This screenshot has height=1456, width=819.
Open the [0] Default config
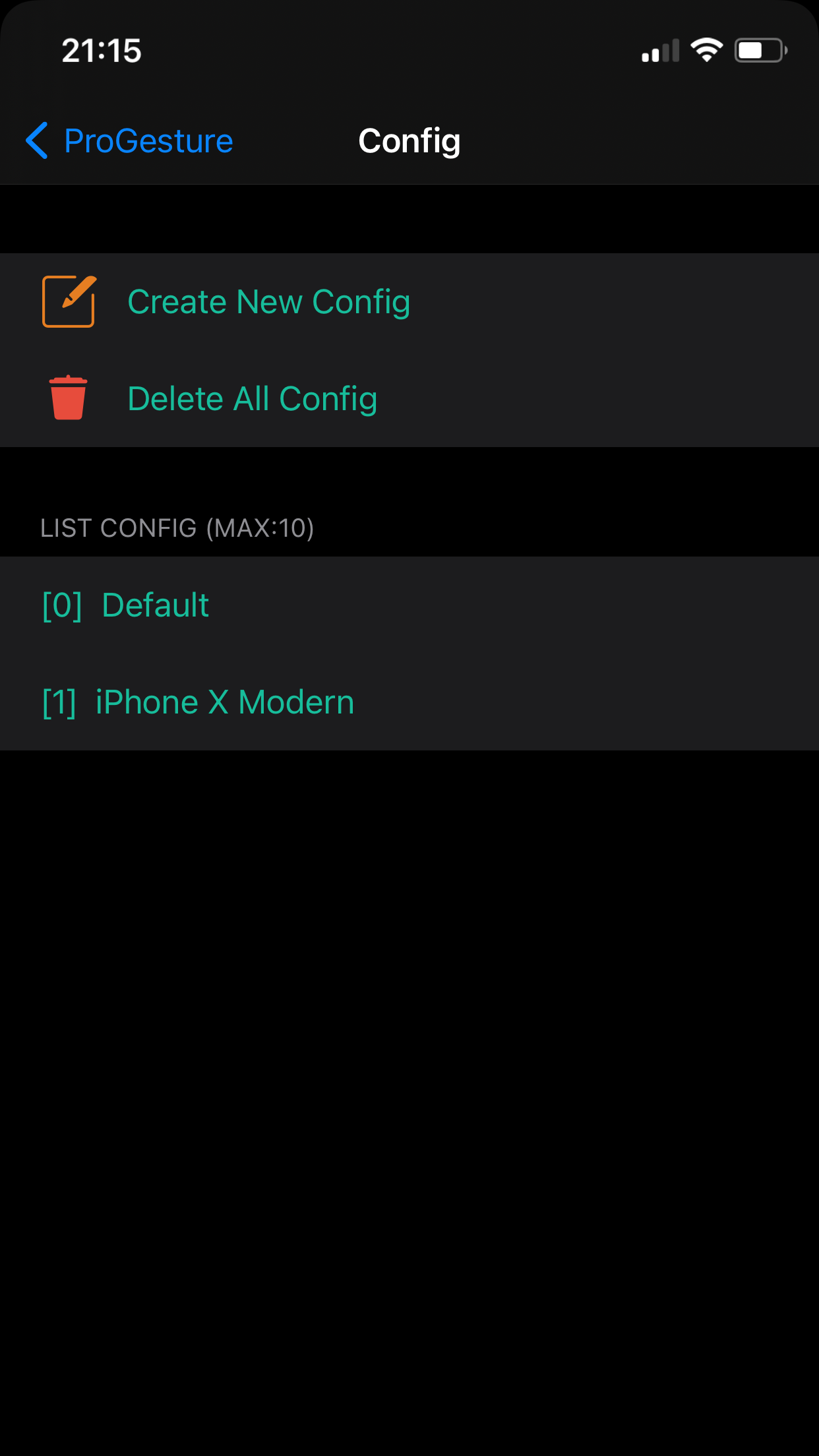[409, 605]
